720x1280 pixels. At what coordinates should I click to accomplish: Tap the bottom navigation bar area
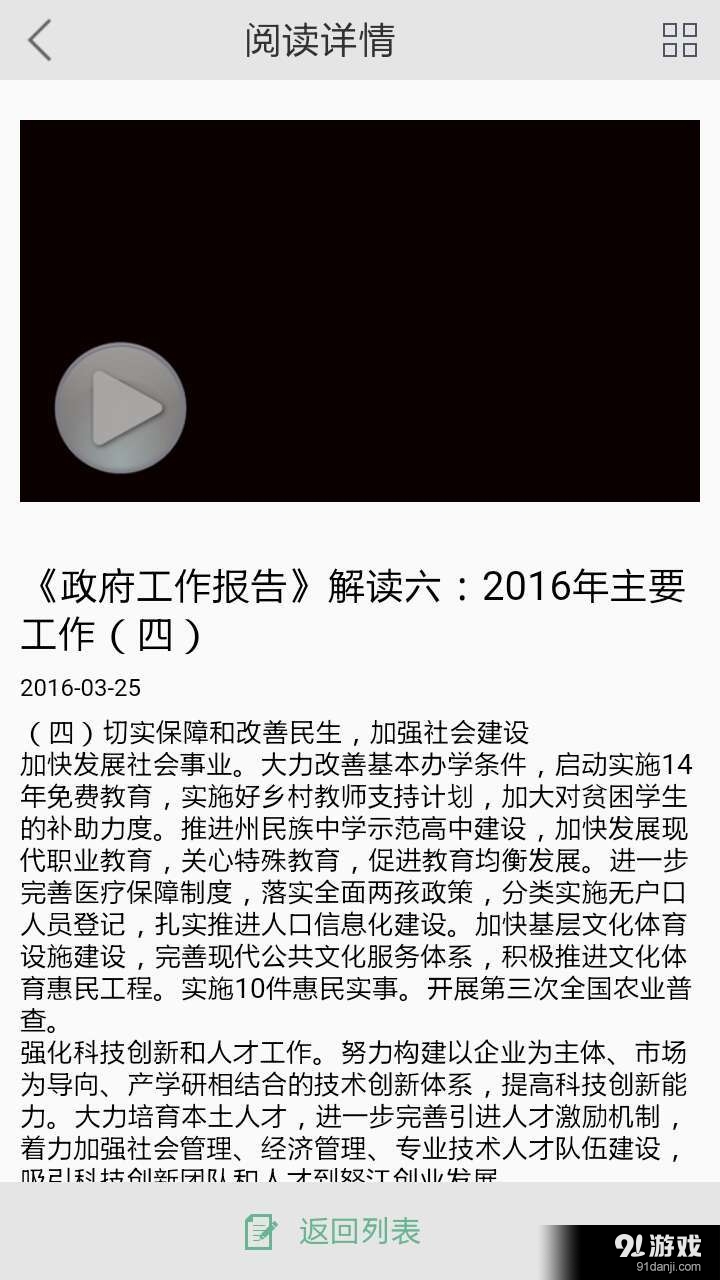[360, 1230]
